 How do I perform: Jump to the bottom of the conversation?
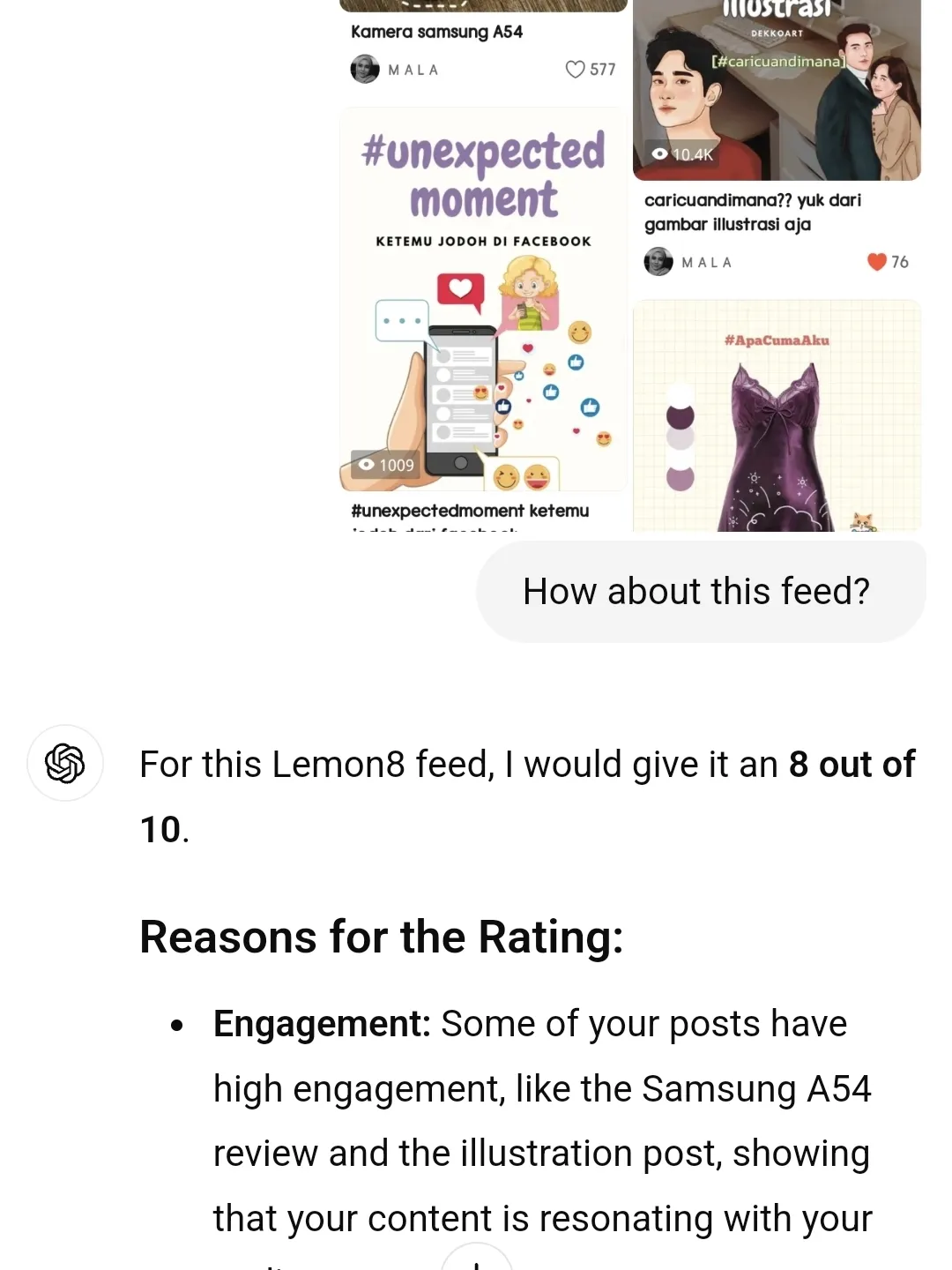[476, 1261]
